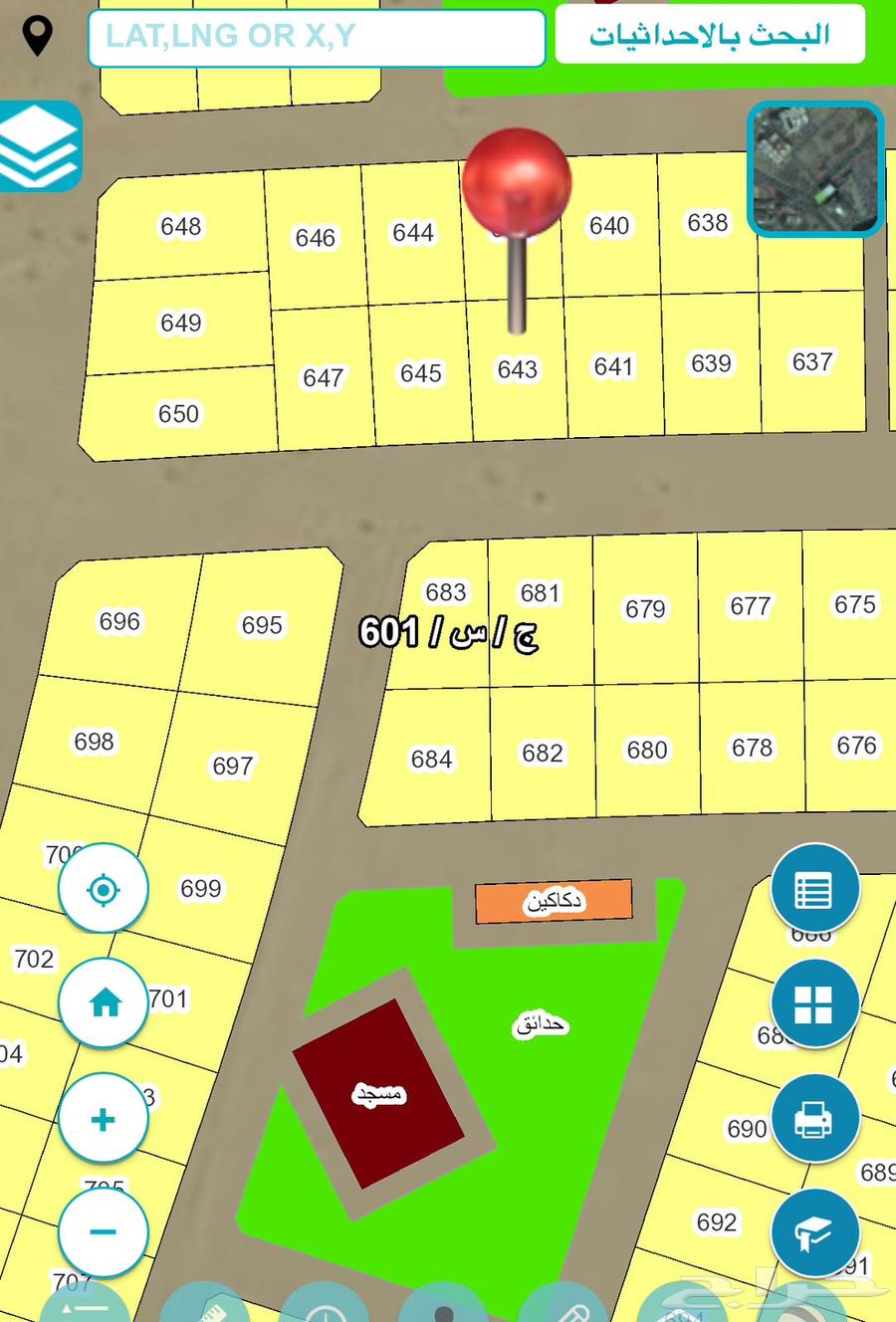The image size is (896, 1322).
Task: Zoom out with the minus button
Action: click(x=104, y=1232)
